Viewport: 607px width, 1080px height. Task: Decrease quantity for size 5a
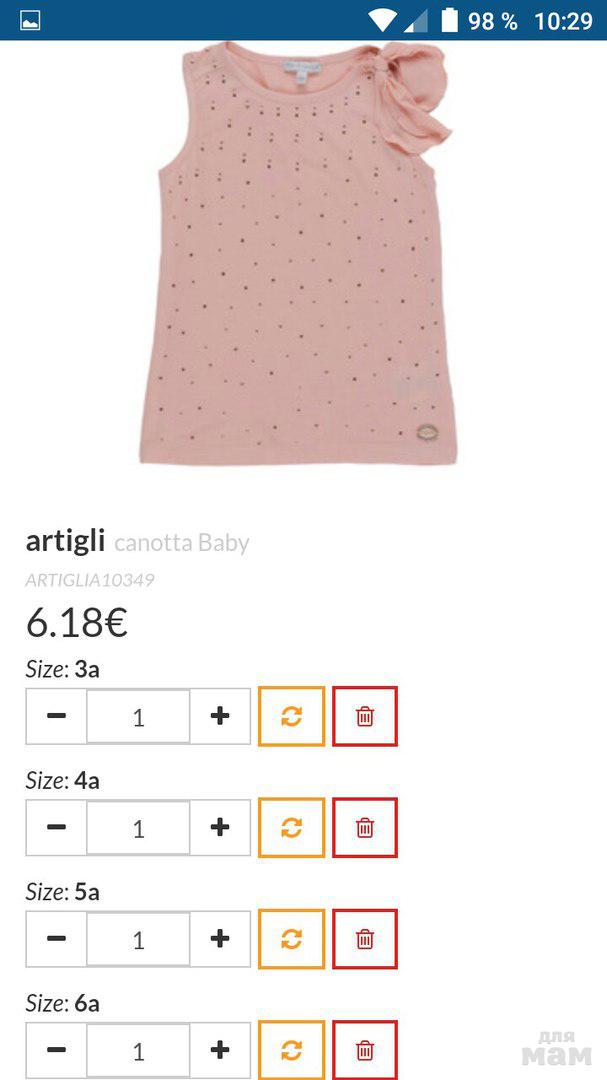pos(57,939)
